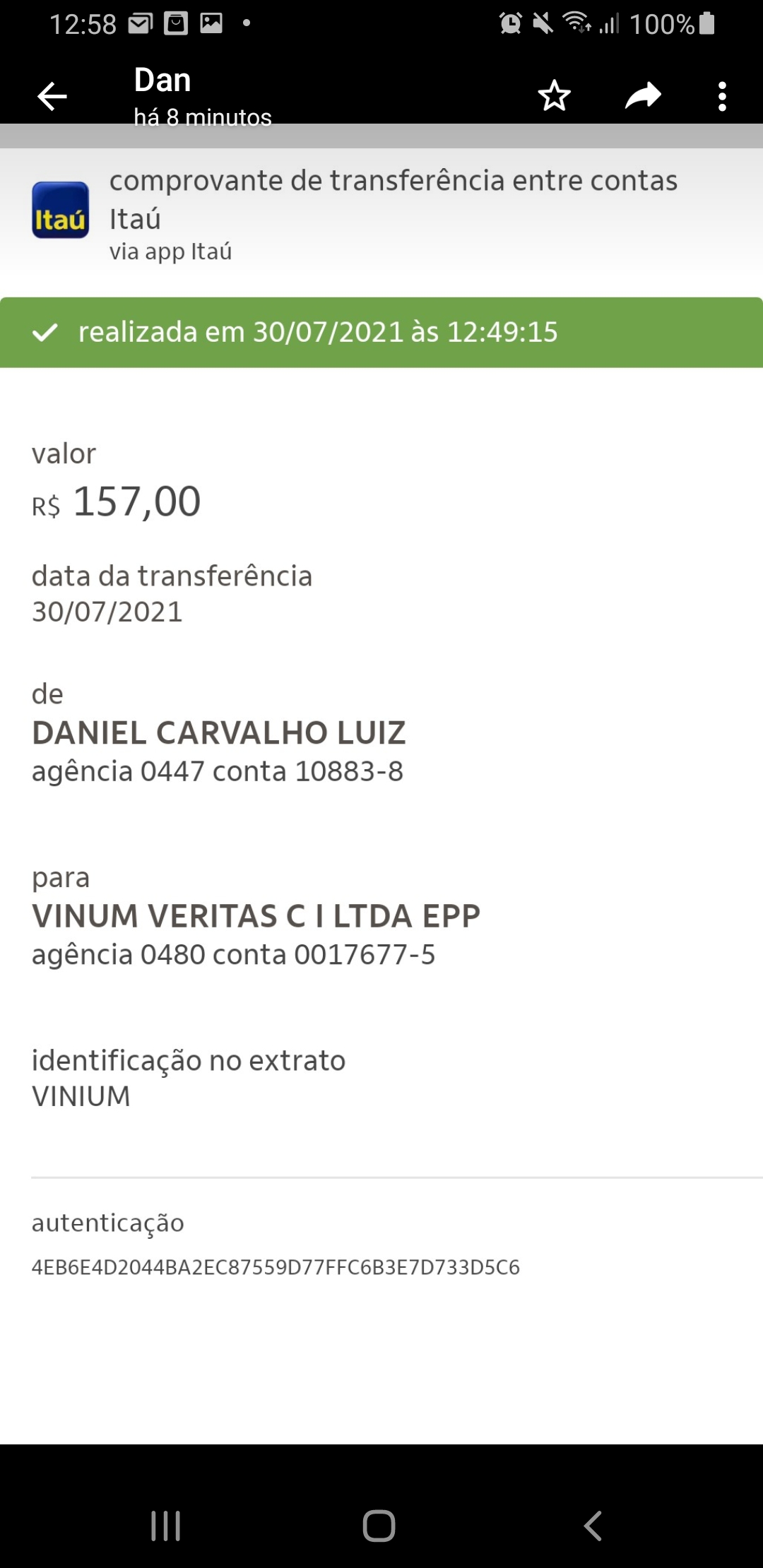The width and height of the screenshot is (763, 1568).
Task: Forward the transfer receipt image
Action: (643, 96)
